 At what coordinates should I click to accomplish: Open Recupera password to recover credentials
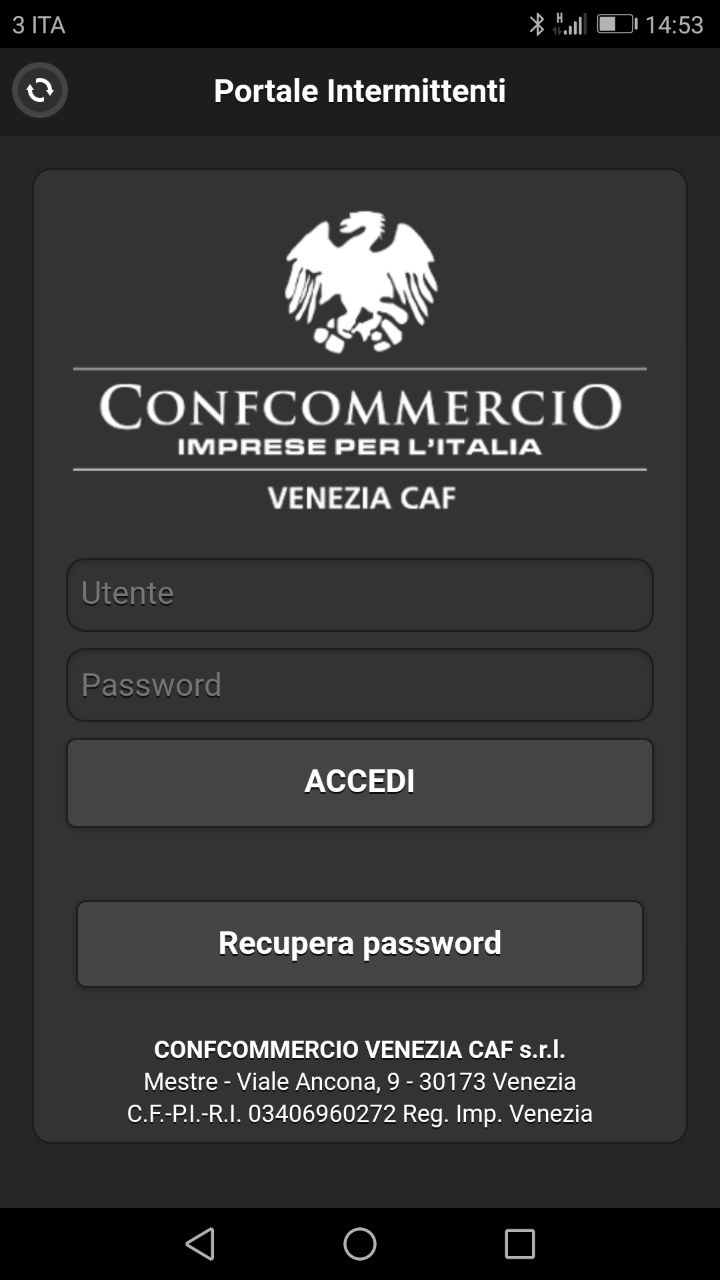[360, 943]
